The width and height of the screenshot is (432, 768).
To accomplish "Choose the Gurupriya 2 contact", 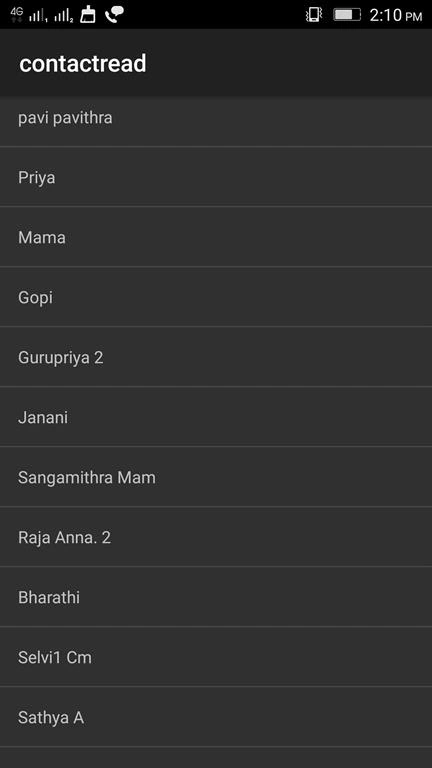I will [x=216, y=357].
